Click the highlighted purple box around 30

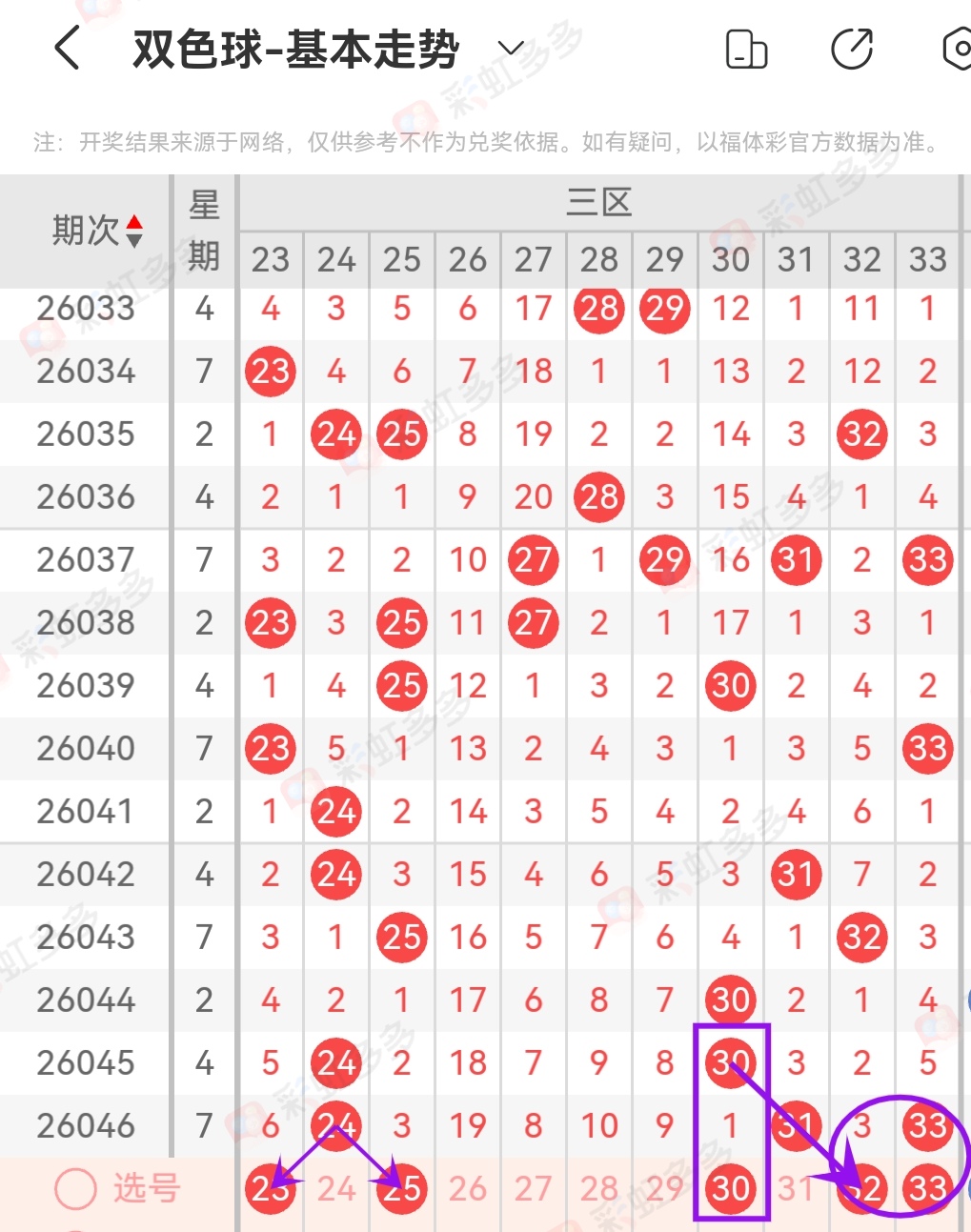pos(730,1126)
